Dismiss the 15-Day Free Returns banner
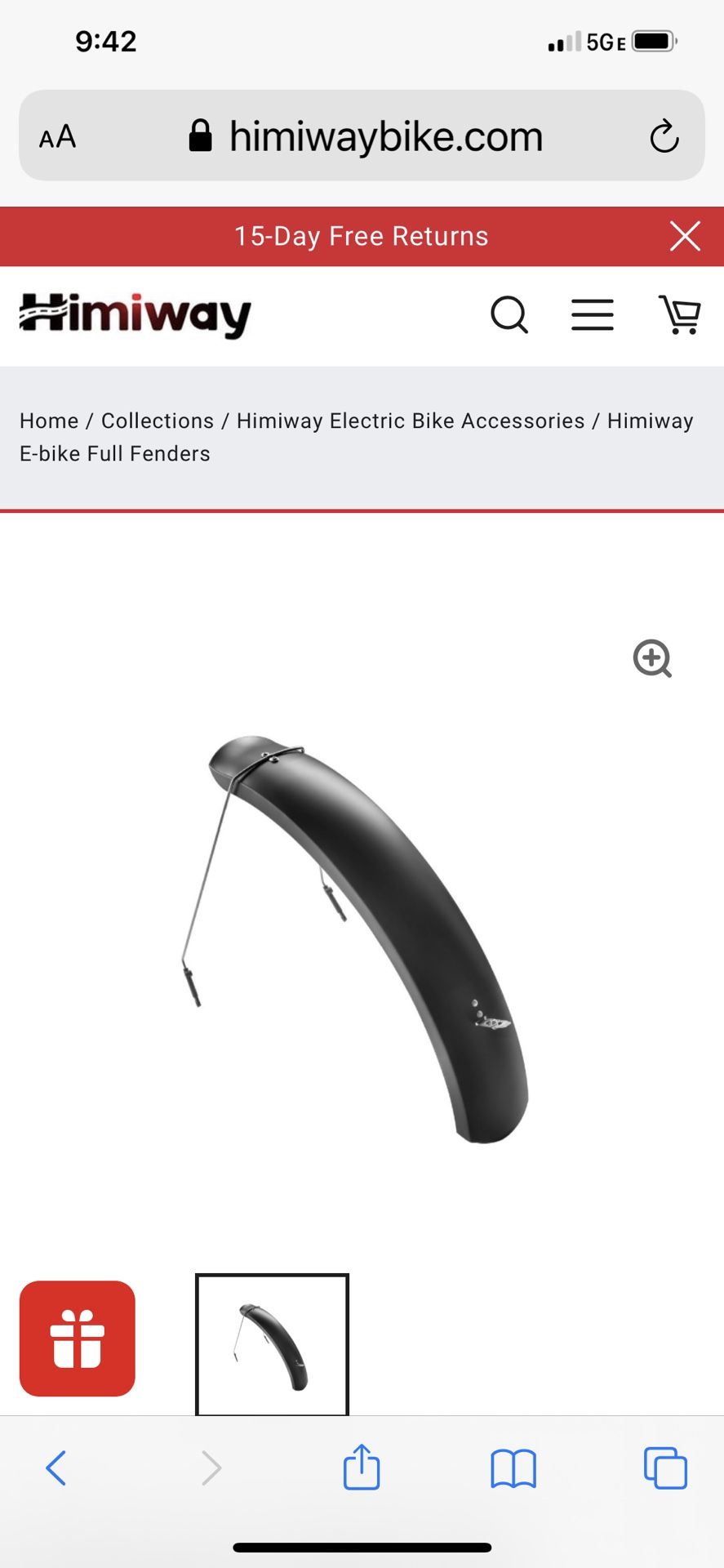 coord(685,236)
